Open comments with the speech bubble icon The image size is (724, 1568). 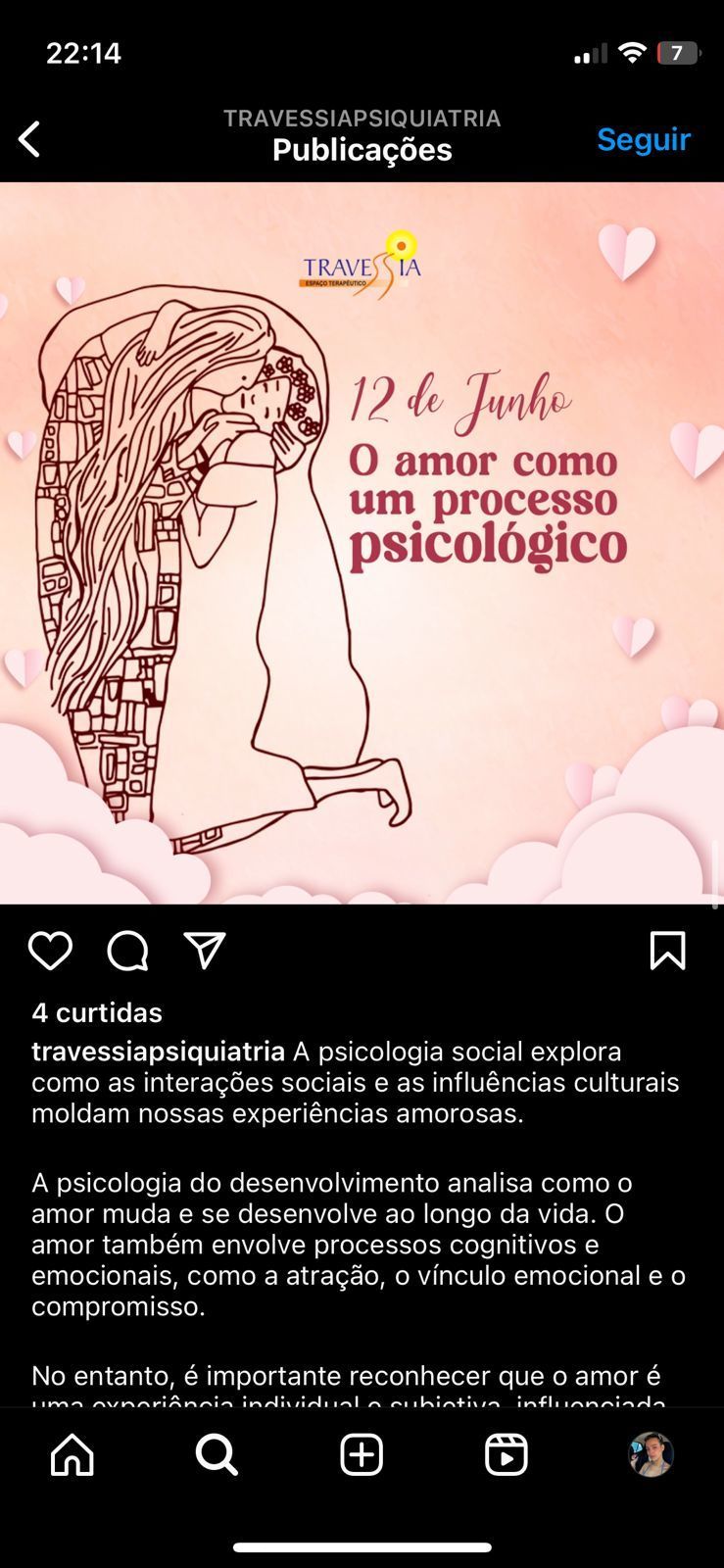coord(127,951)
